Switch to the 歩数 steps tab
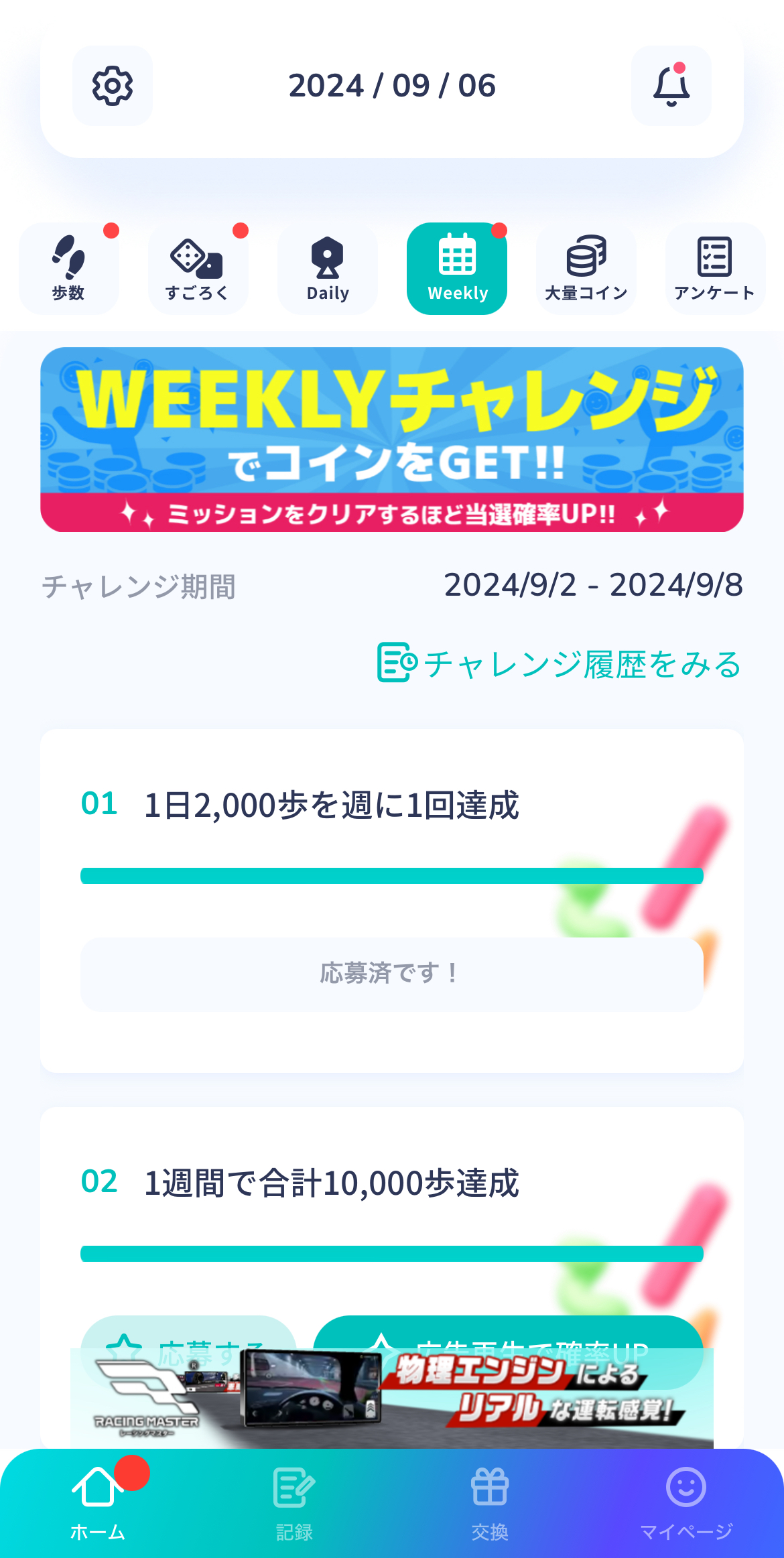Image resolution: width=784 pixels, height=1558 pixels. click(x=69, y=269)
